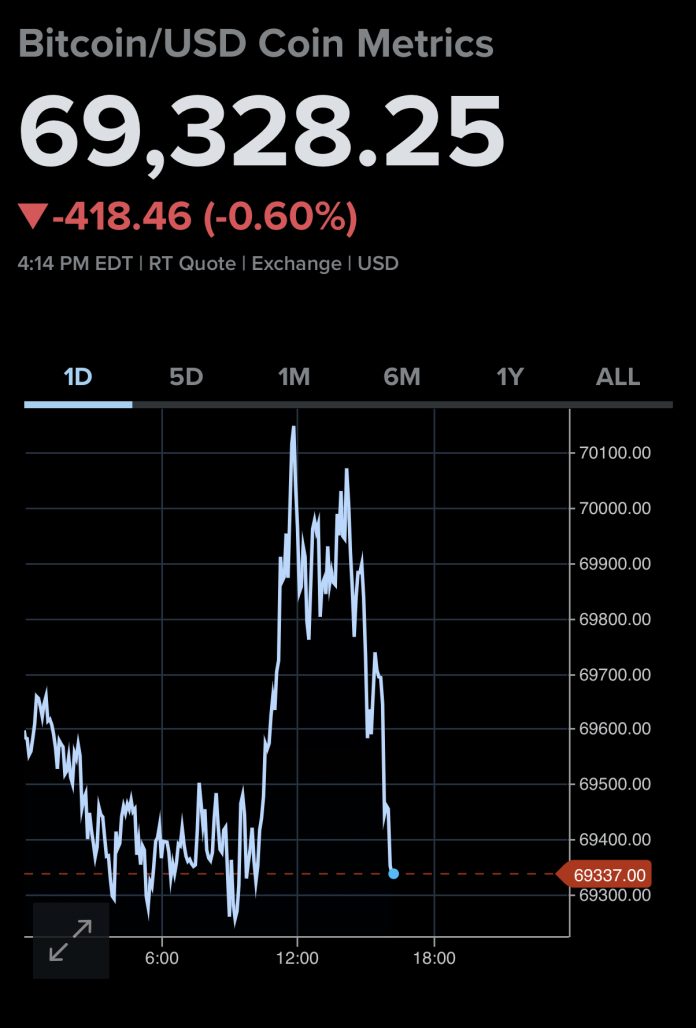
Task: Select the 5D time range
Action: click(x=186, y=378)
